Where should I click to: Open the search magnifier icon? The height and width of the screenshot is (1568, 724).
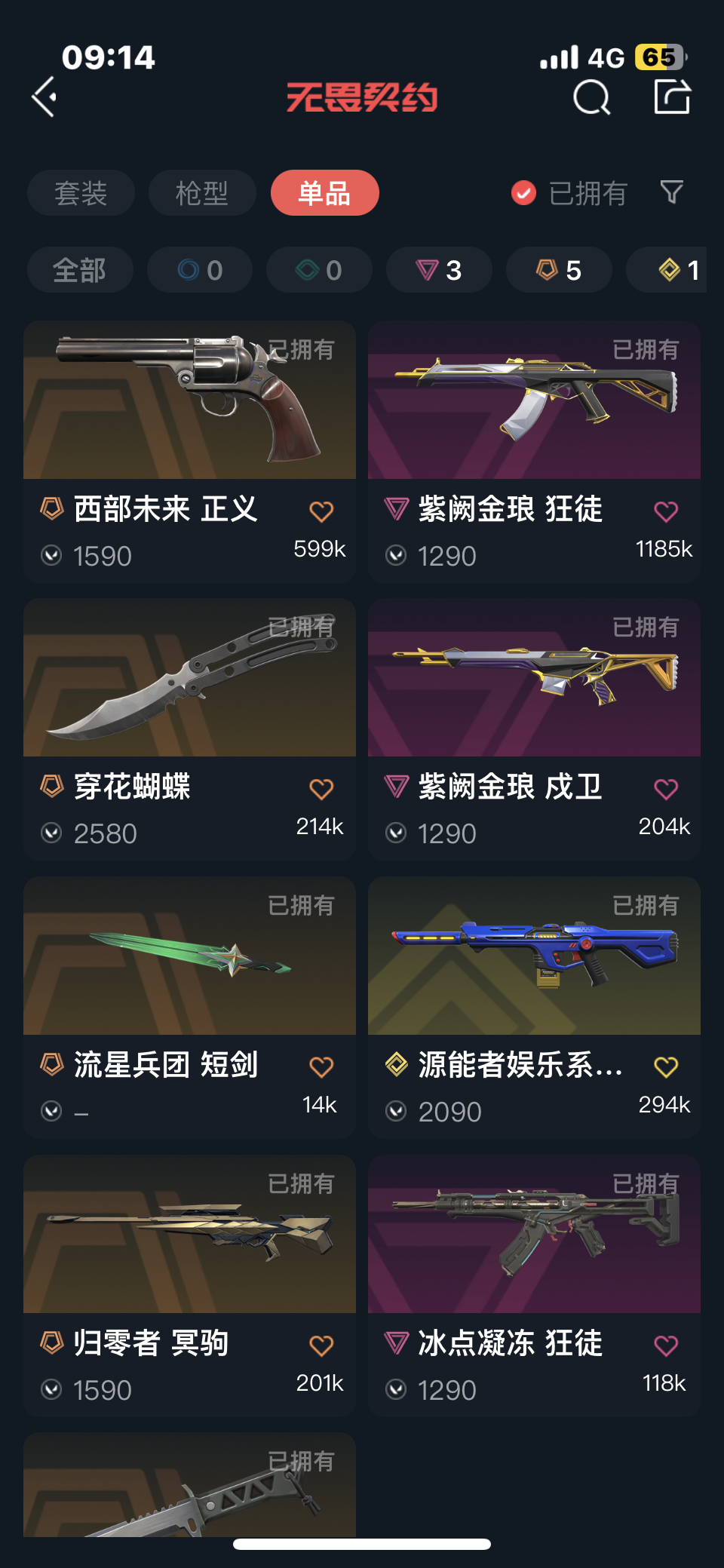[x=591, y=97]
